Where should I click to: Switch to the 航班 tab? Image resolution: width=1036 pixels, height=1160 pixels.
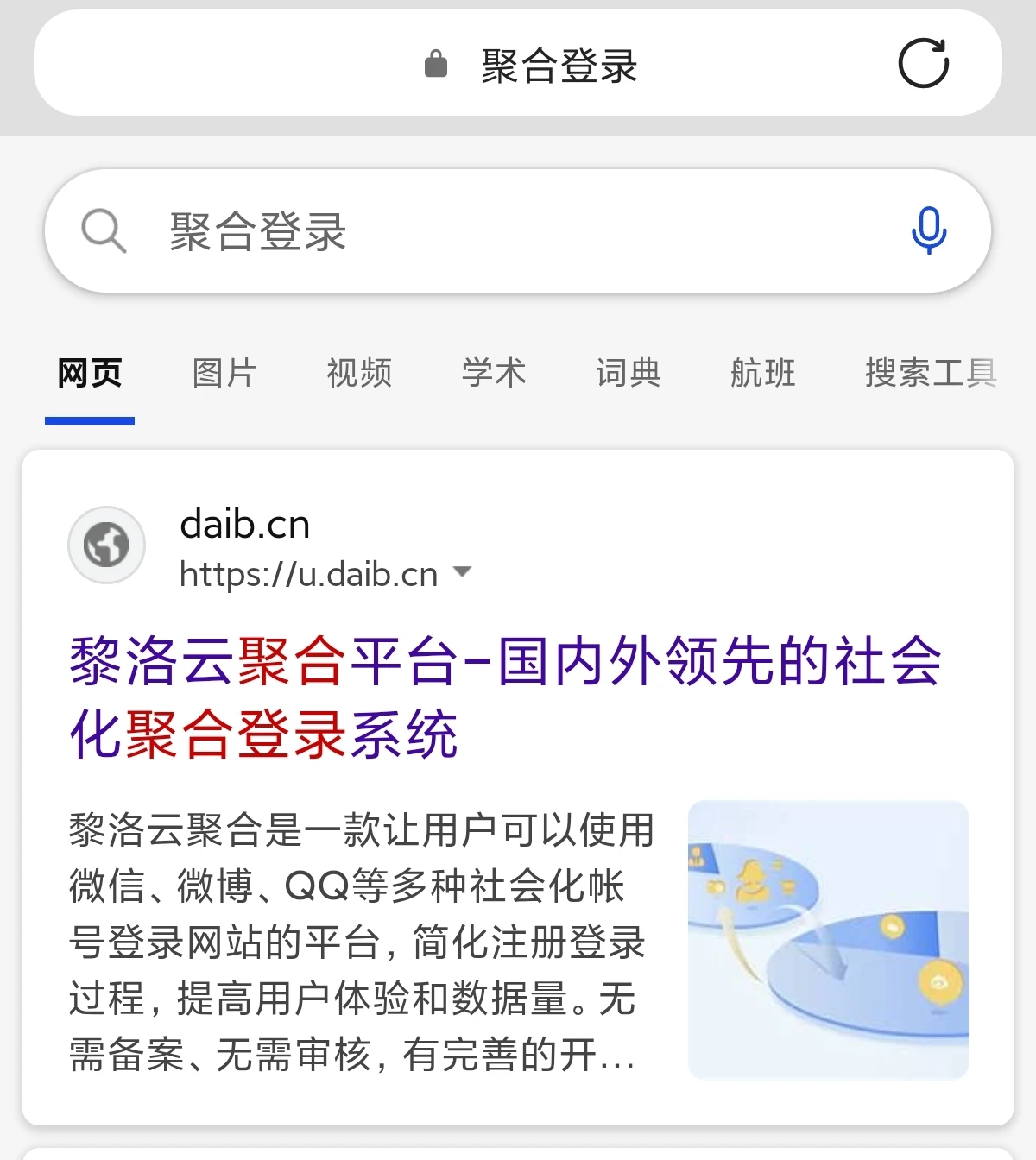[763, 374]
